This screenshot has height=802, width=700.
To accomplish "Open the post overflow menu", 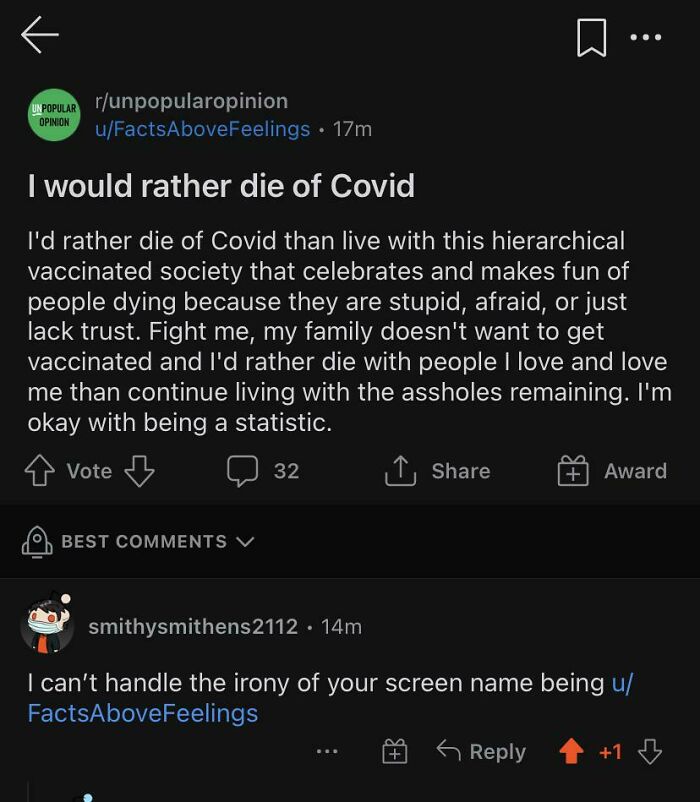I will [x=646, y=37].
